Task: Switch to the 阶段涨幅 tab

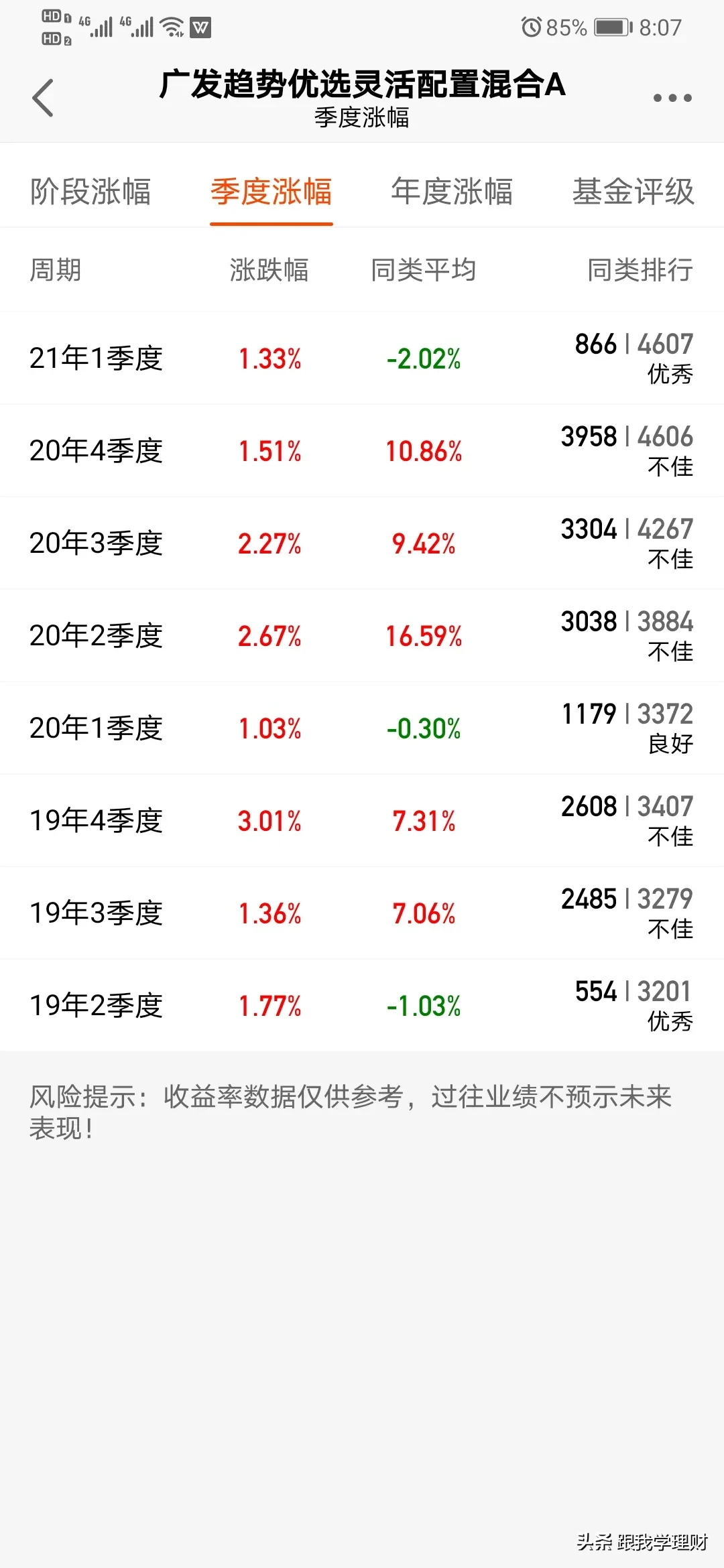Action: point(90,192)
